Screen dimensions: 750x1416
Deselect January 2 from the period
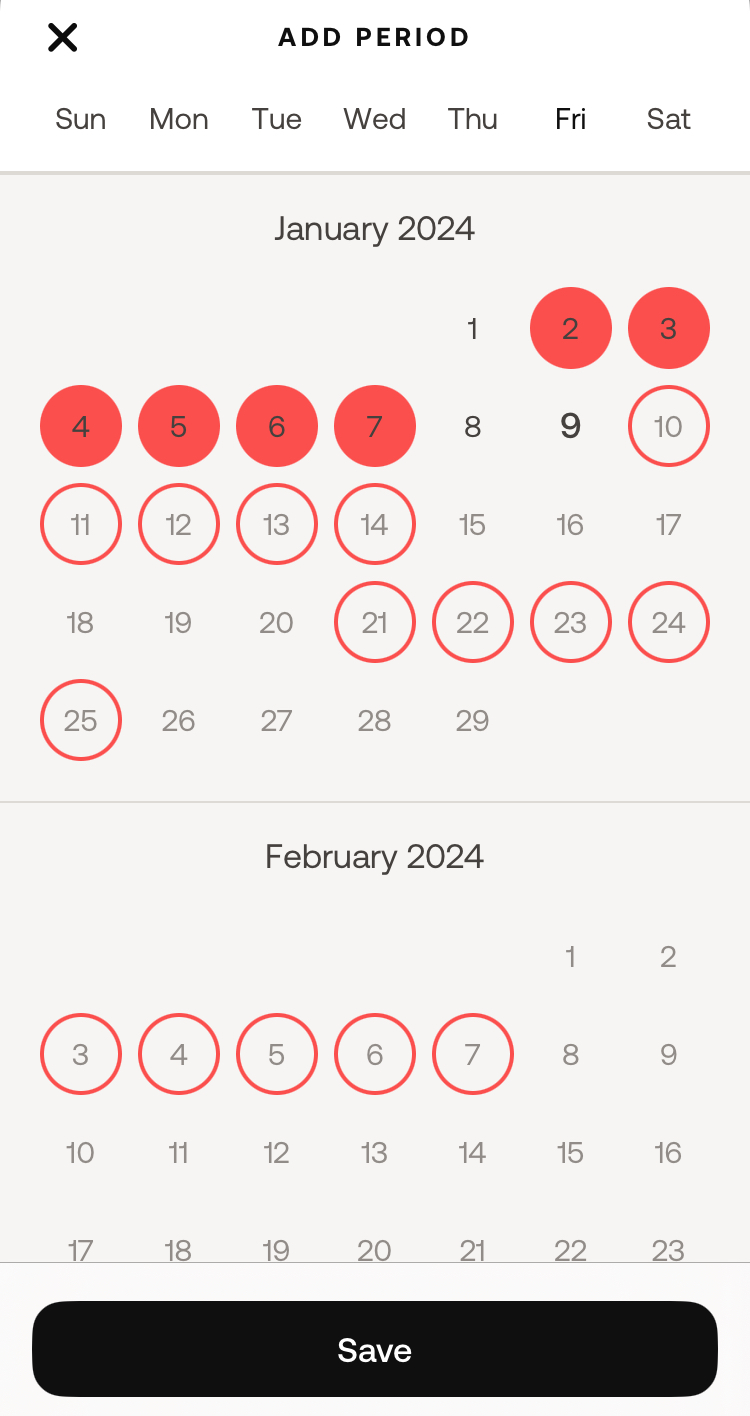(570, 328)
